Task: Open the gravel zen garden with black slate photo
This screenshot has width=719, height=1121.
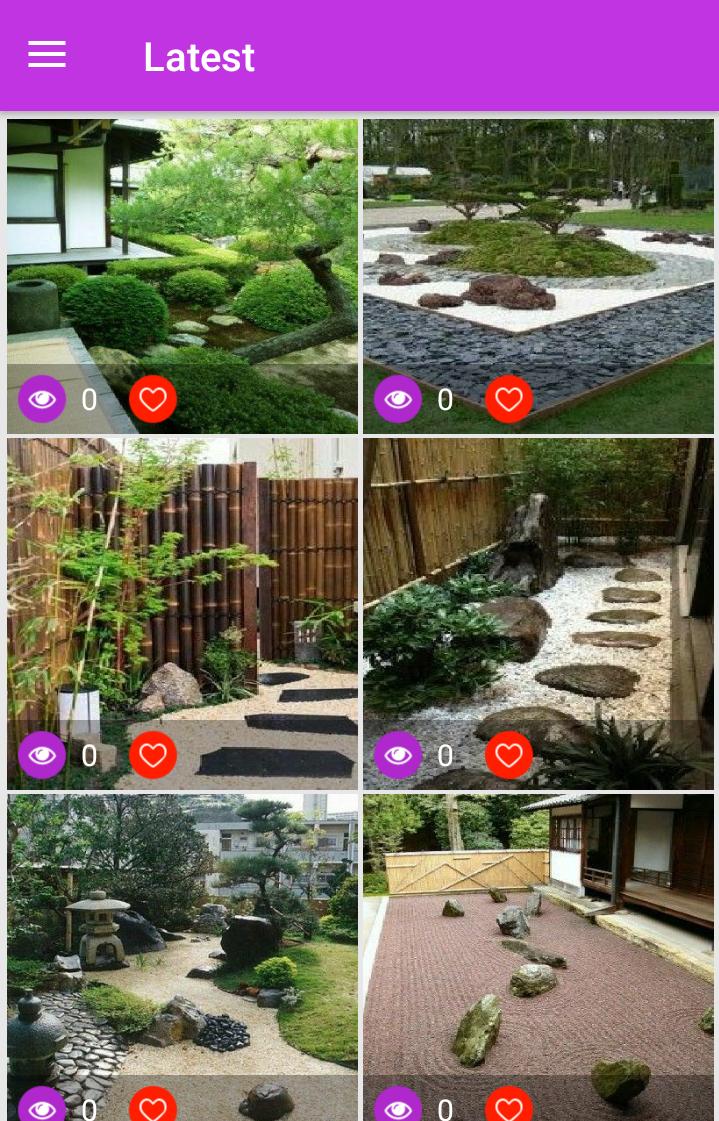Action: 538,250
